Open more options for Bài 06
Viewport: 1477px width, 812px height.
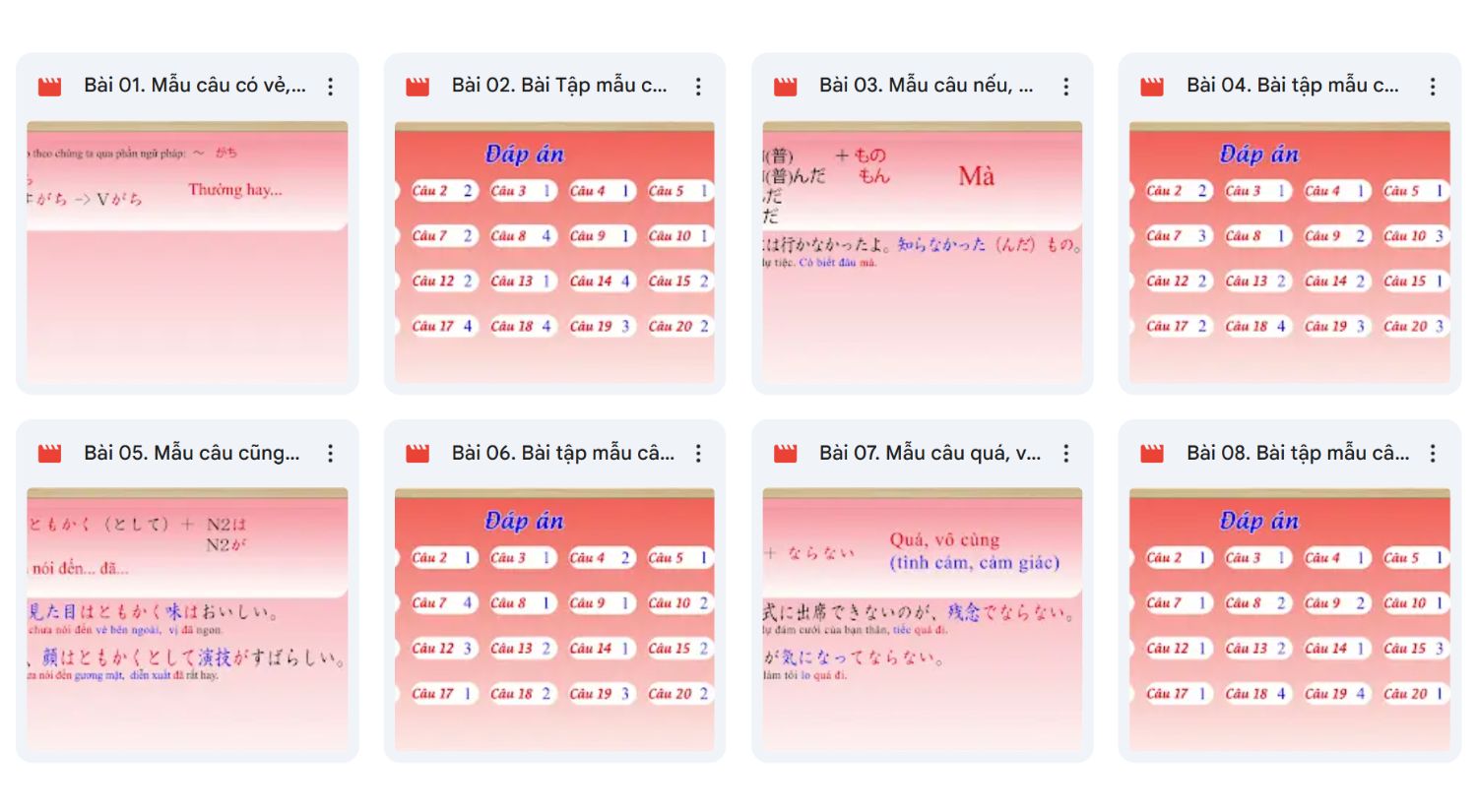(698, 454)
